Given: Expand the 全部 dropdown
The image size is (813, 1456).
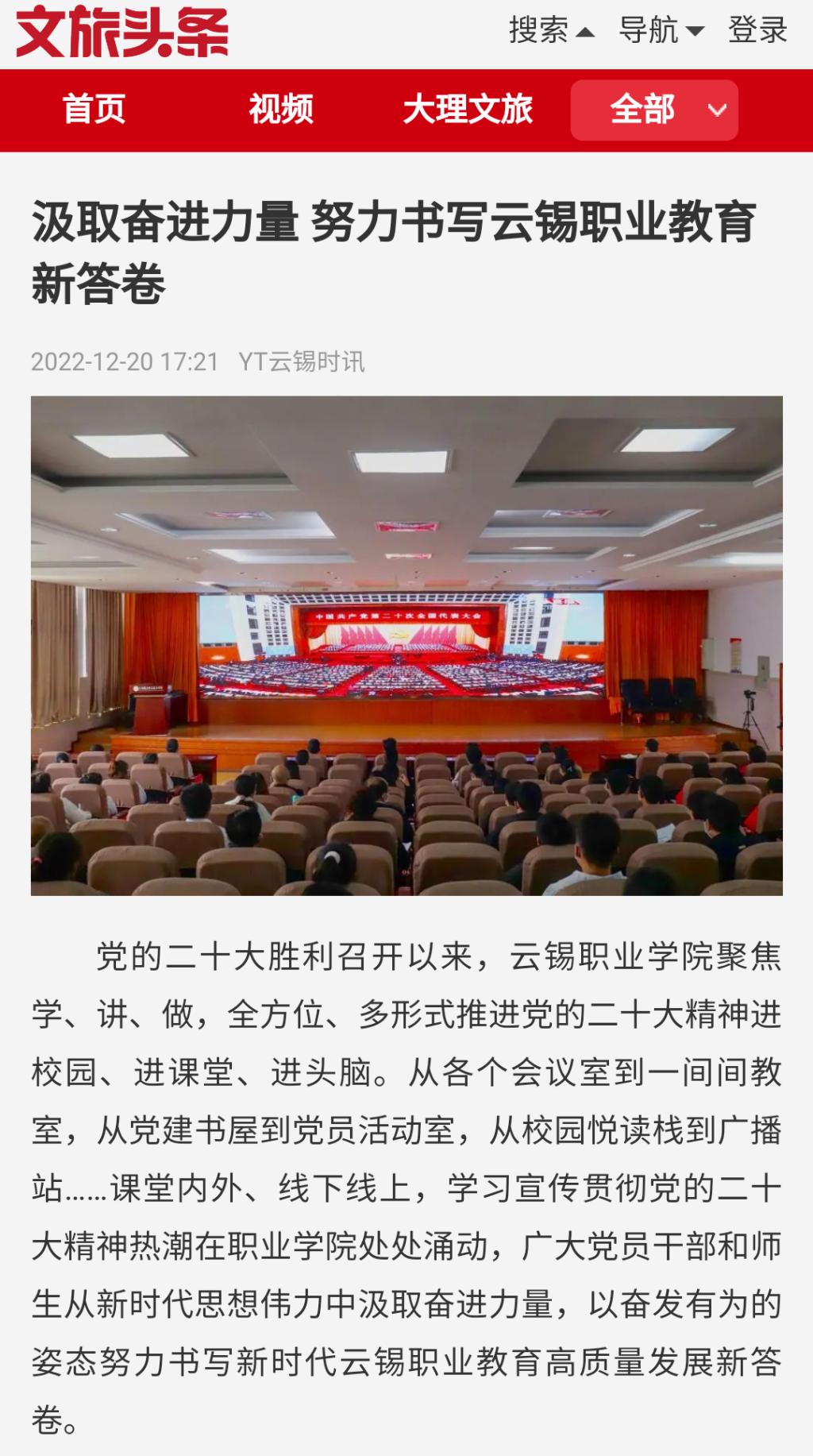Looking at the screenshot, I should click(654, 110).
